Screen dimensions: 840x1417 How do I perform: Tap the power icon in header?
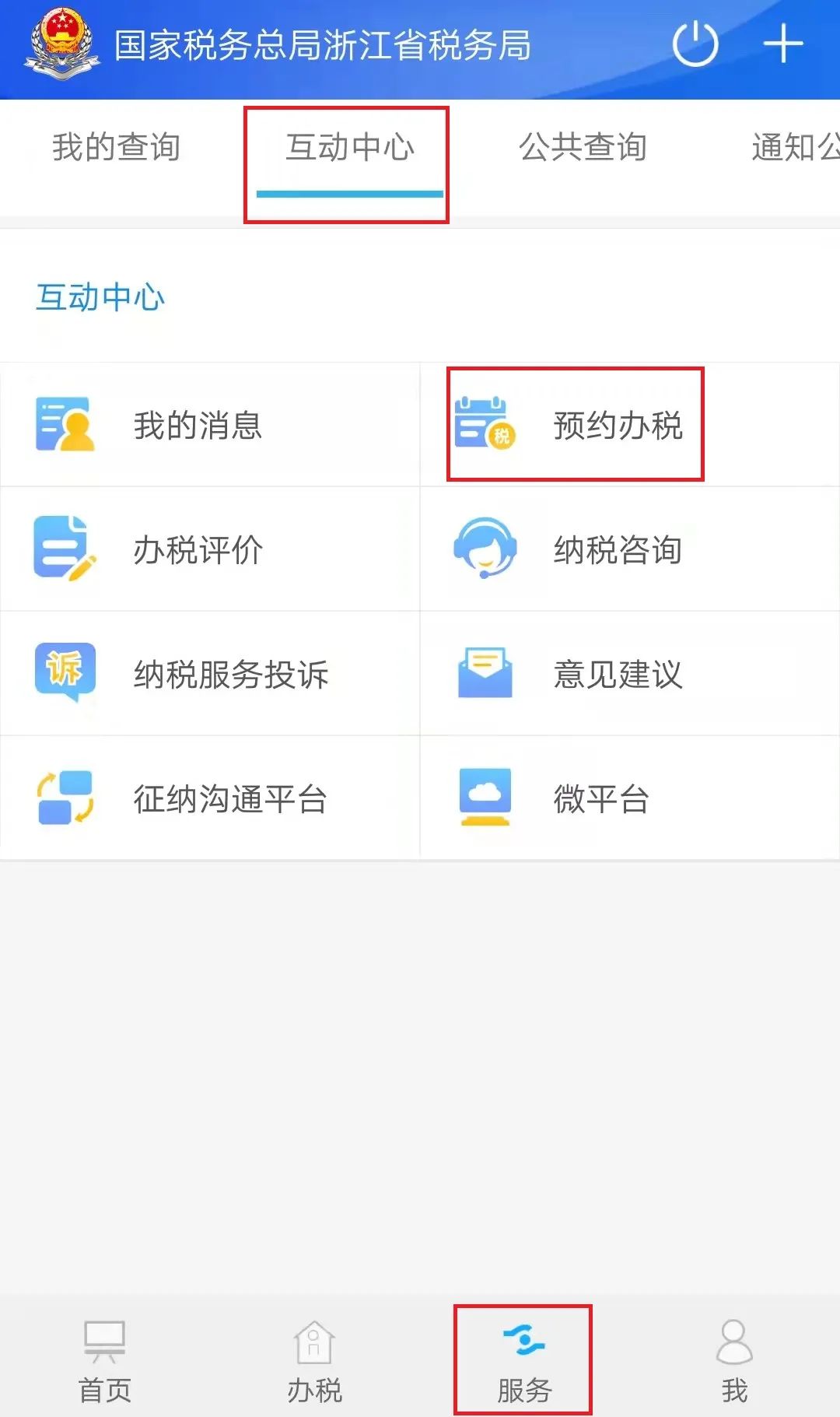pos(695,44)
